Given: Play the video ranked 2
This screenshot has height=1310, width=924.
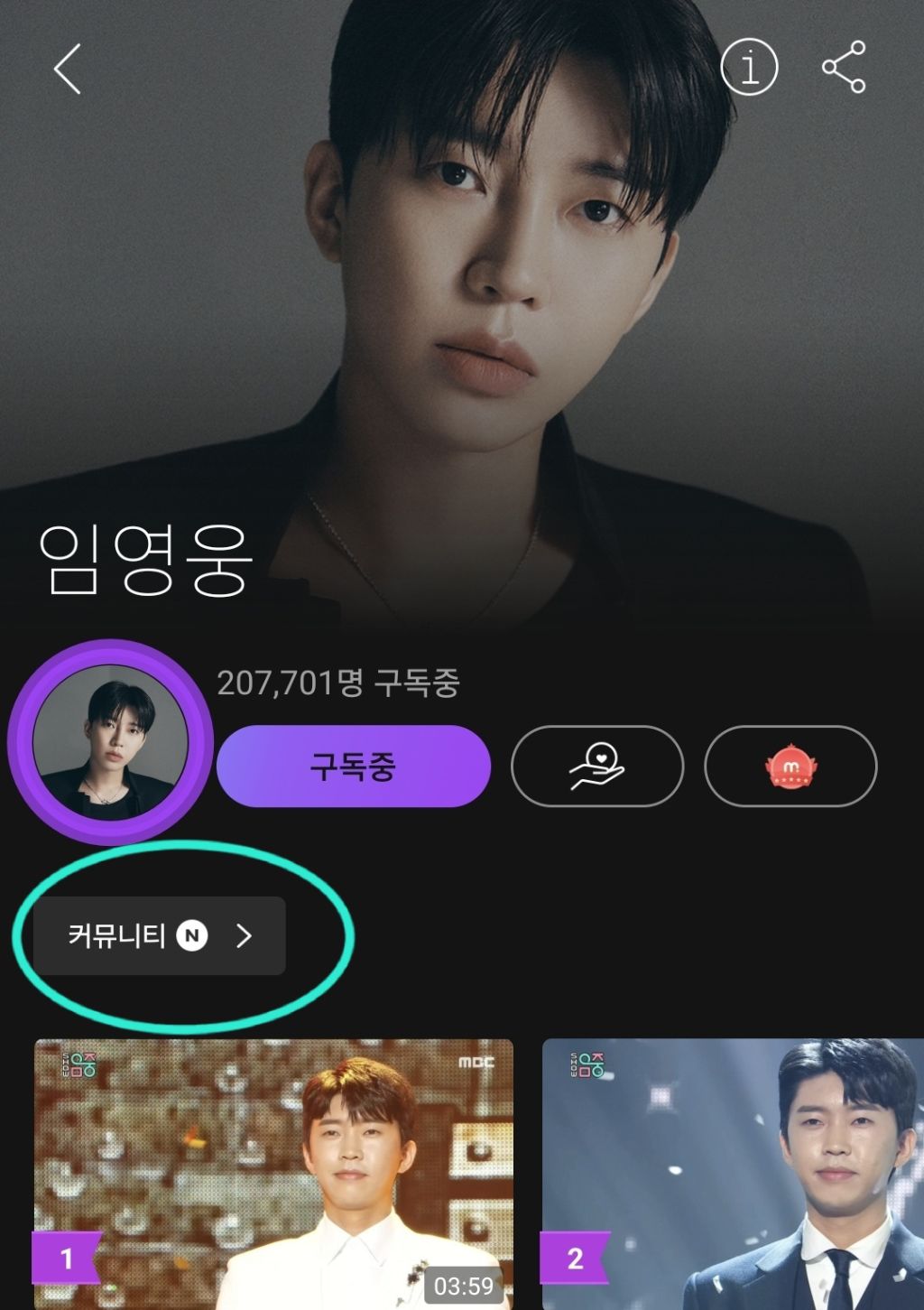Looking at the screenshot, I should click(x=733, y=1174).
